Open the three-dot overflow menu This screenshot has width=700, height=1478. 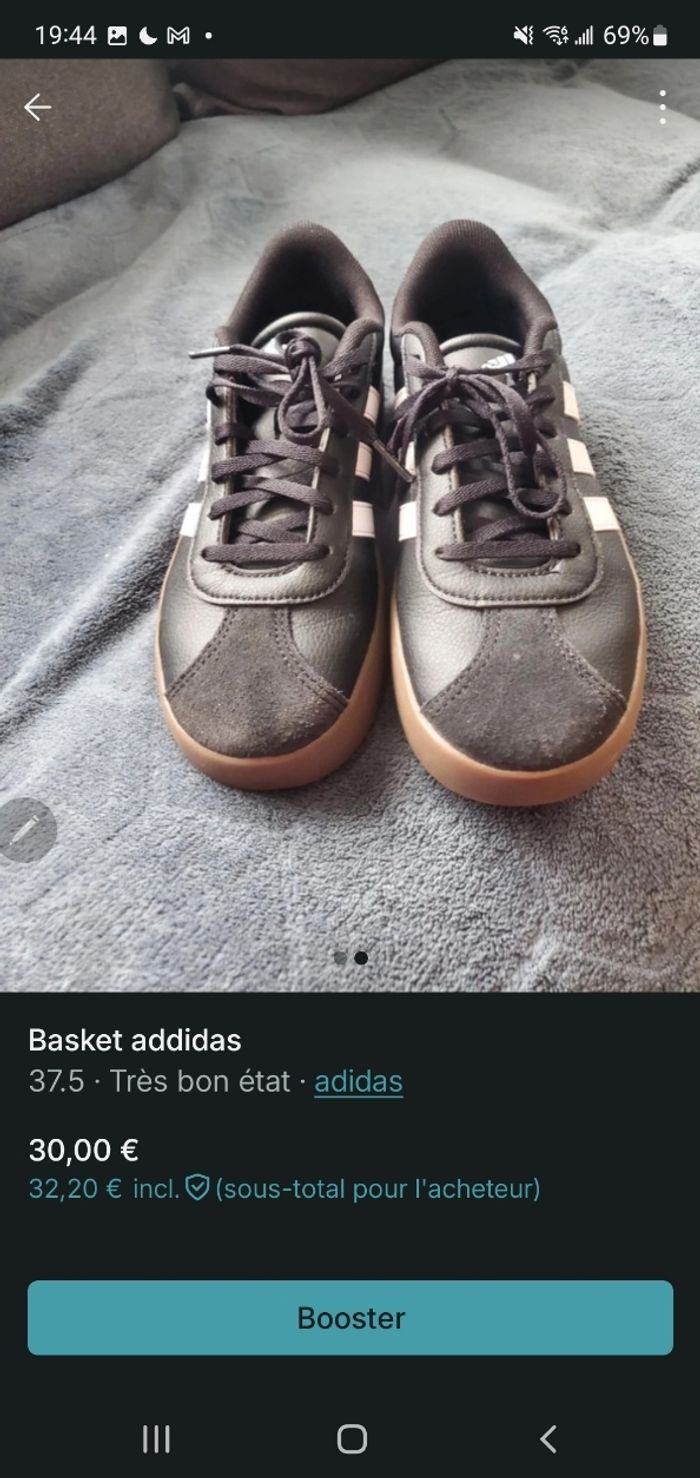pyautogui.click(x=662, y=107)
